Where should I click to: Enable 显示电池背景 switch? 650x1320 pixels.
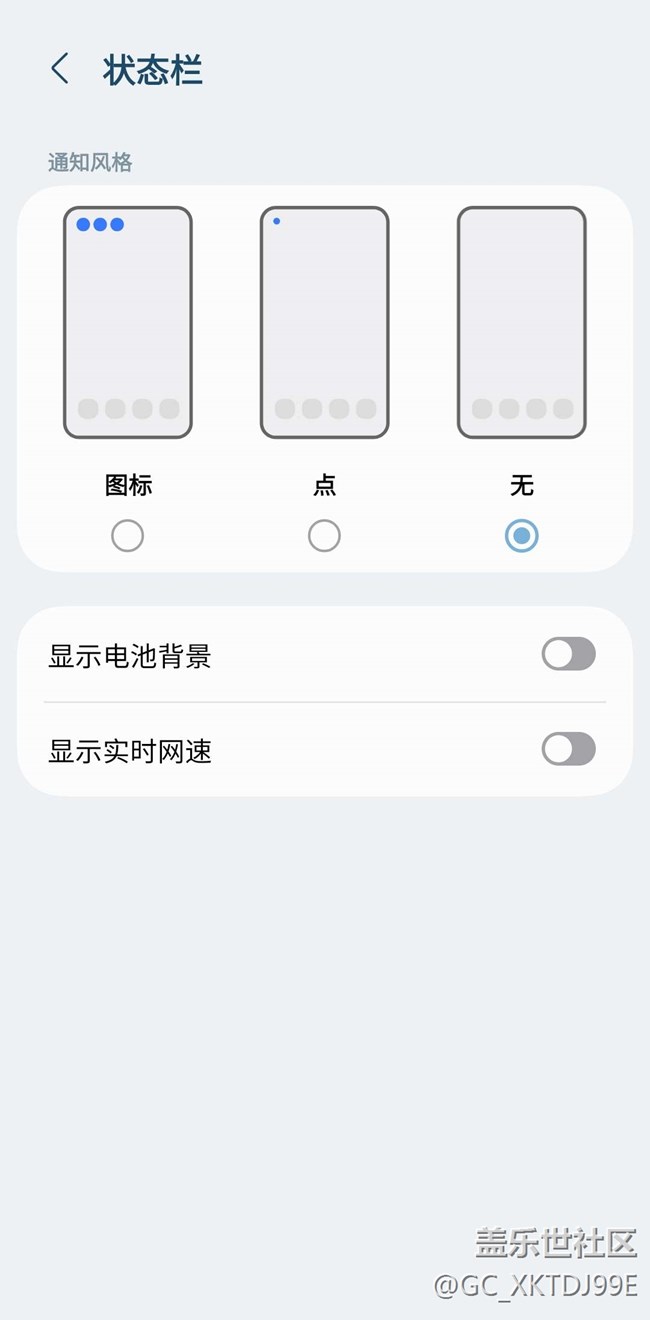(x=568, y=655)
